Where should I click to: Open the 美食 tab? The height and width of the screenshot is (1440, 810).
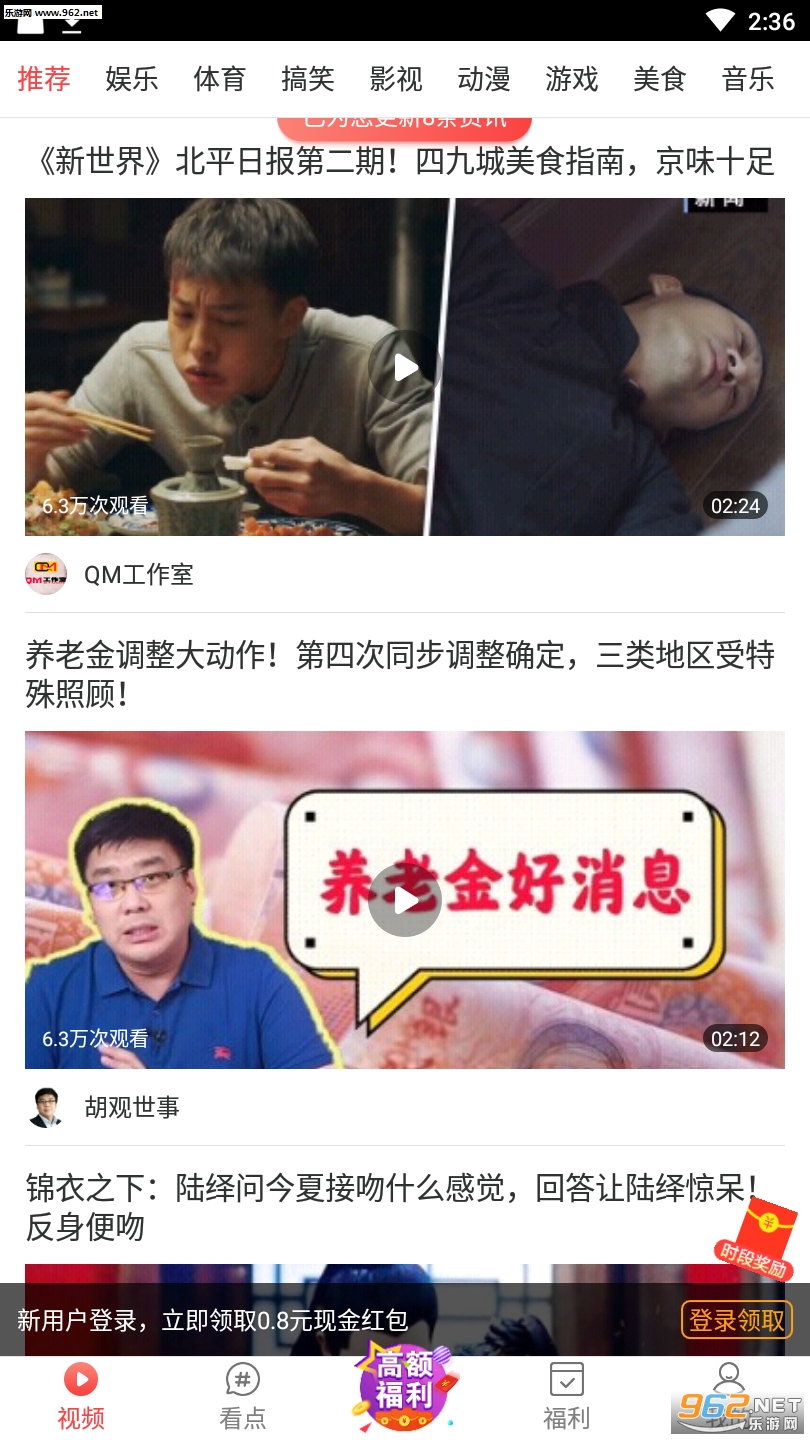tap(660, 79)
